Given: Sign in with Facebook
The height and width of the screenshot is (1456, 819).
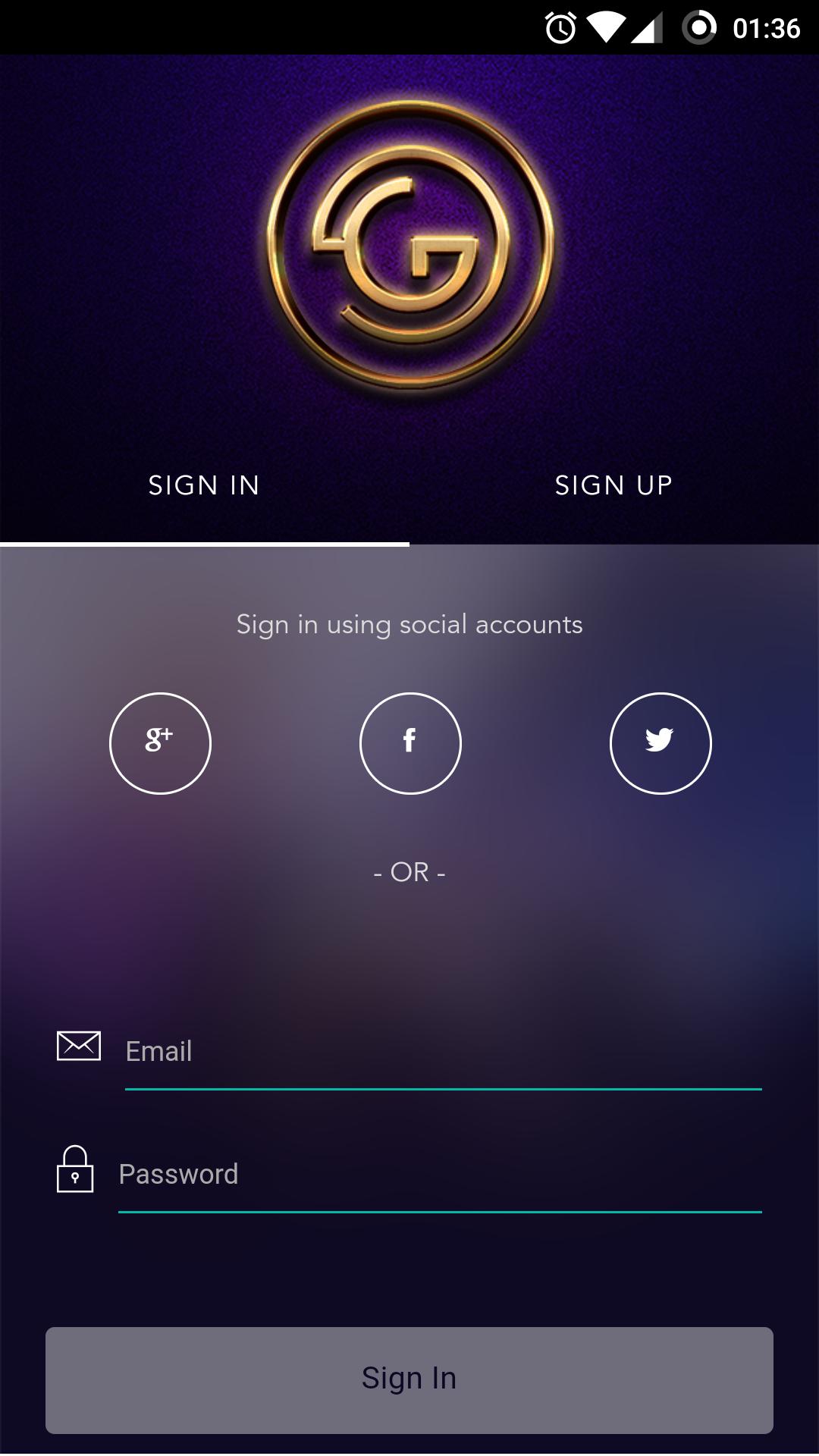Looking at the screenshot, I should (410, 743).
